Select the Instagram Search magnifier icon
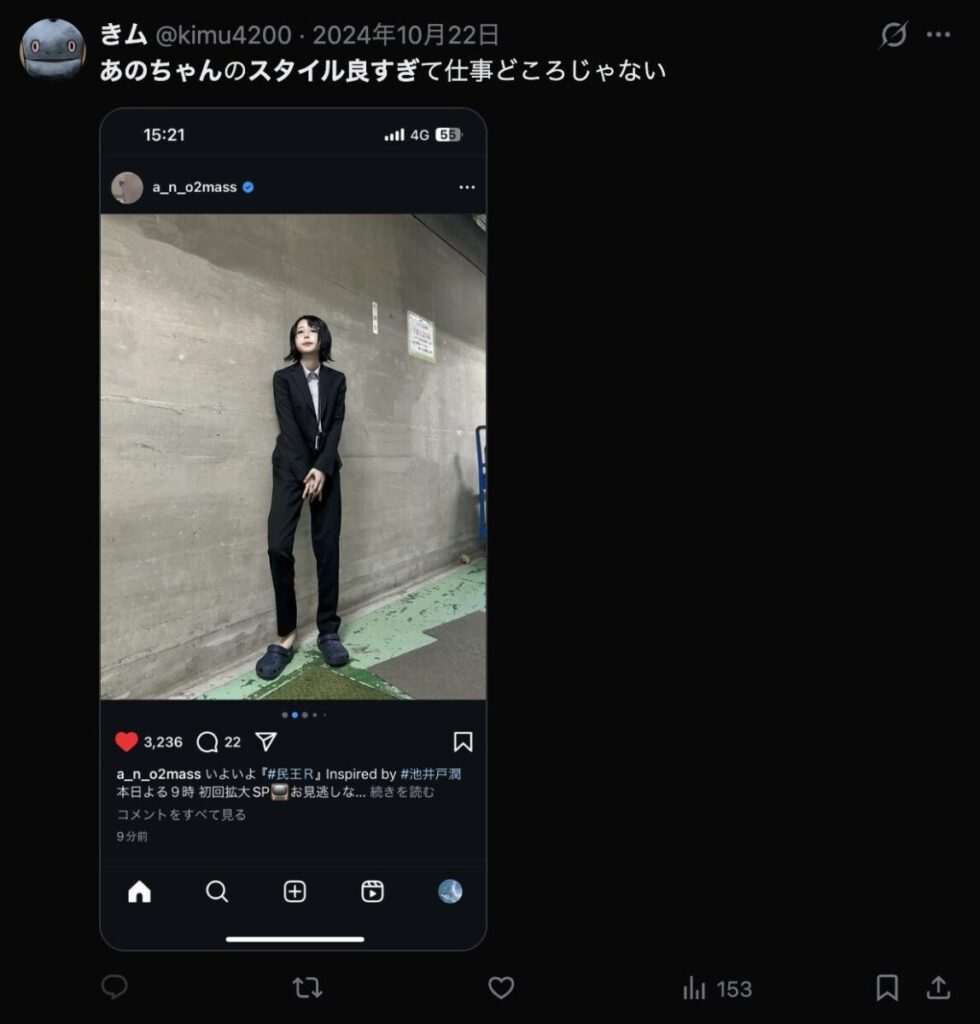 pyautogui.click(x=217, y=893)
